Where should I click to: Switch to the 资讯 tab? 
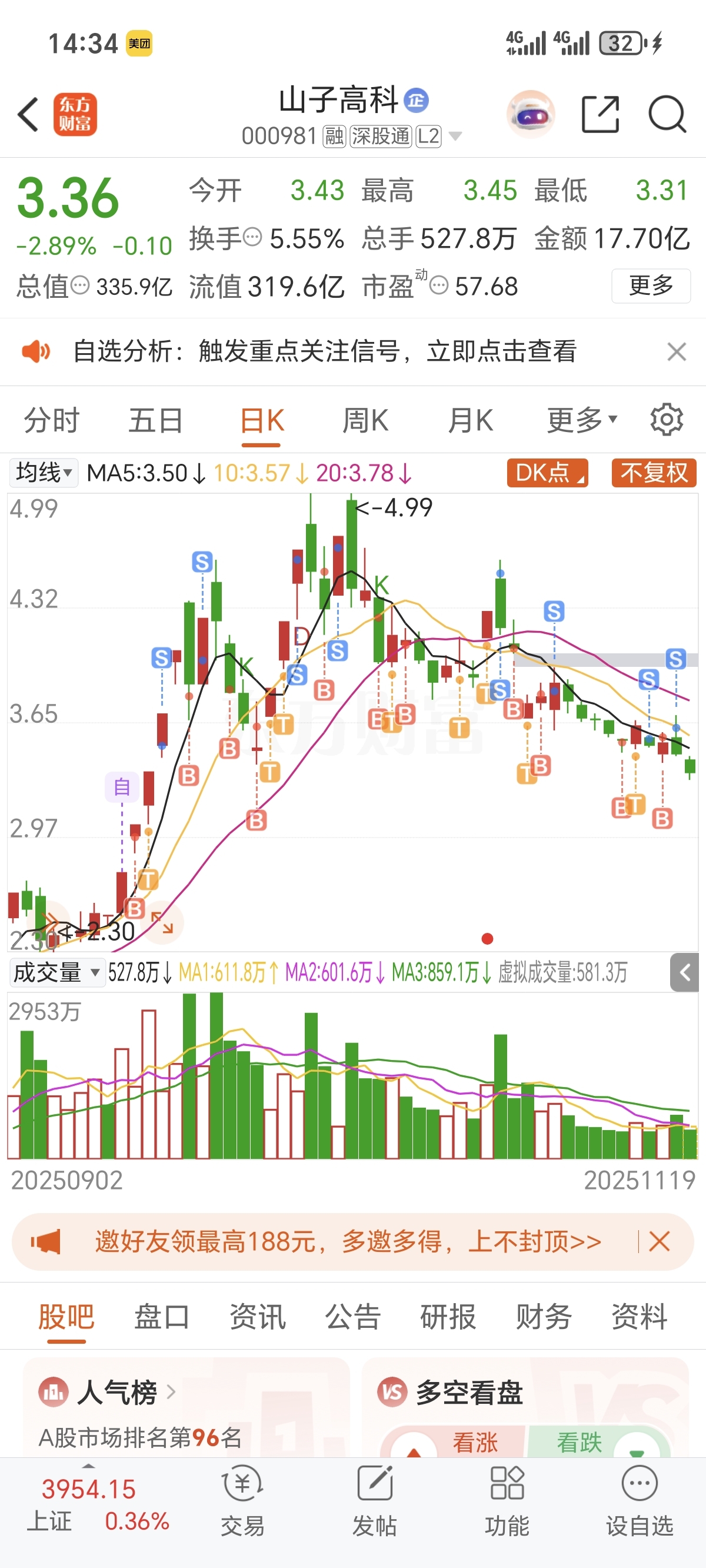click(257, 1317)
